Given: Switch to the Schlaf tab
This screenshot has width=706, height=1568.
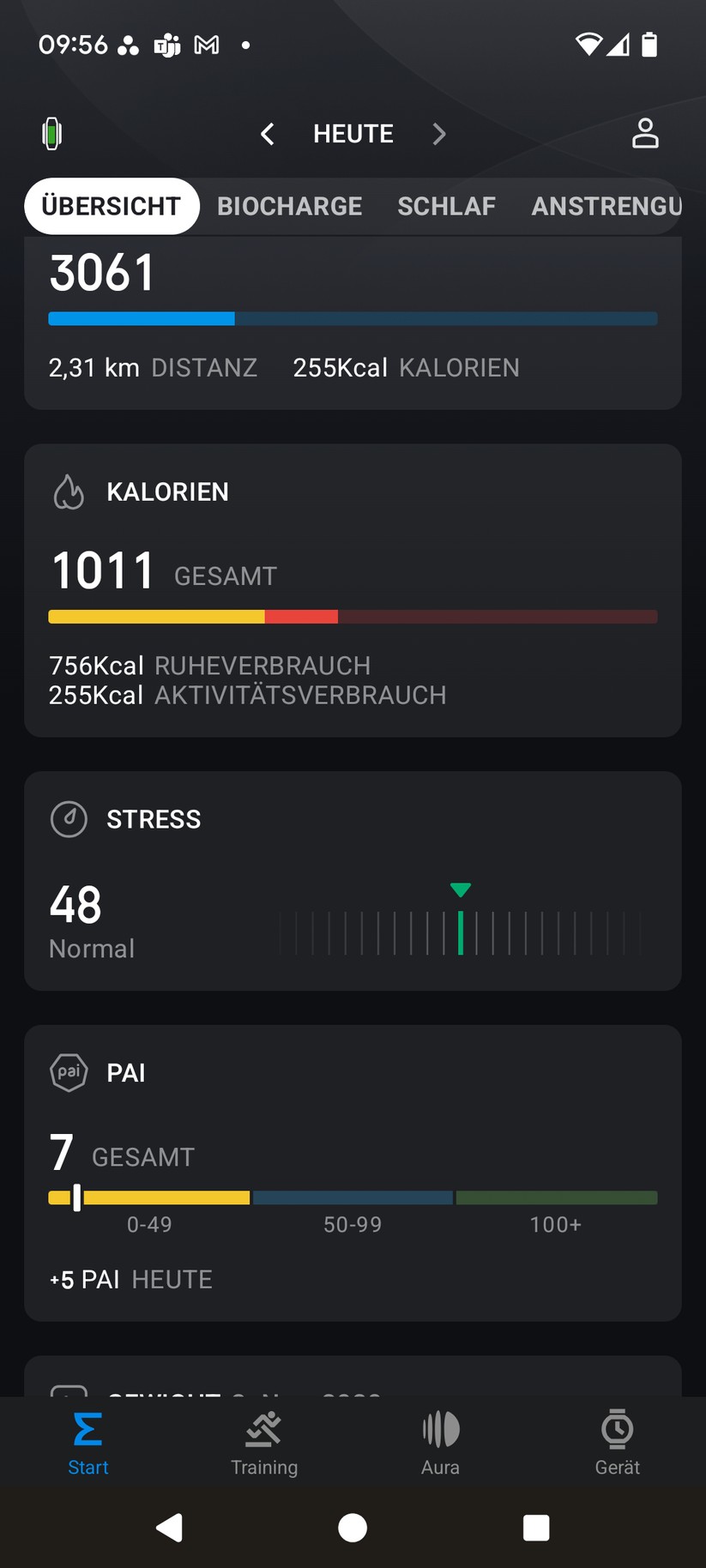Looking at the screenshot, I should click(x=446, y=207).
